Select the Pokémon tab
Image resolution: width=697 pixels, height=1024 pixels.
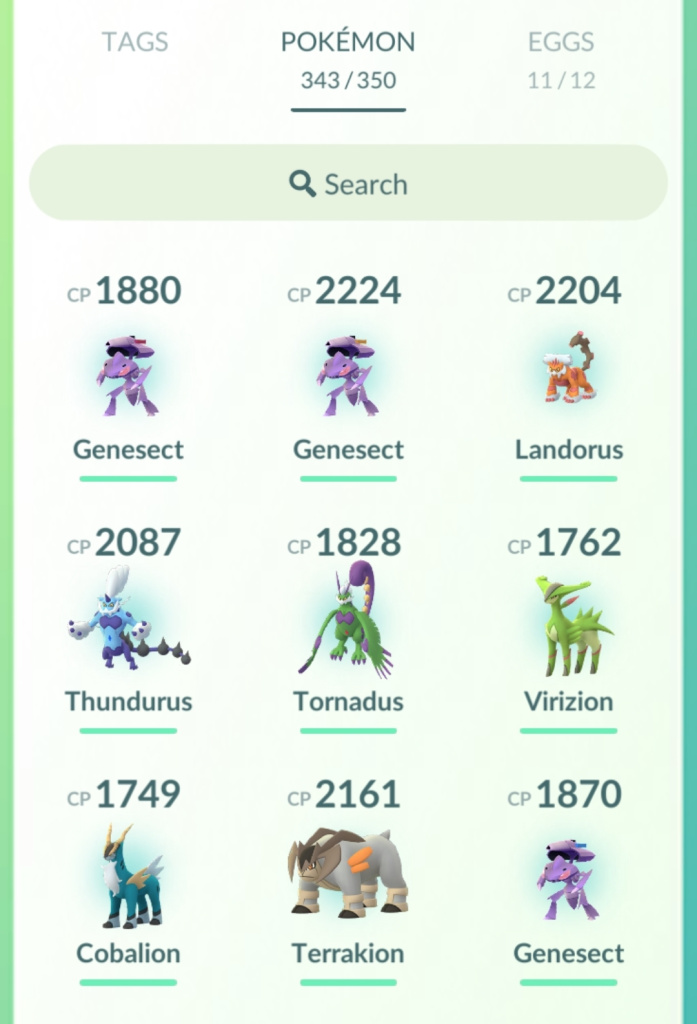pos(348,57)
